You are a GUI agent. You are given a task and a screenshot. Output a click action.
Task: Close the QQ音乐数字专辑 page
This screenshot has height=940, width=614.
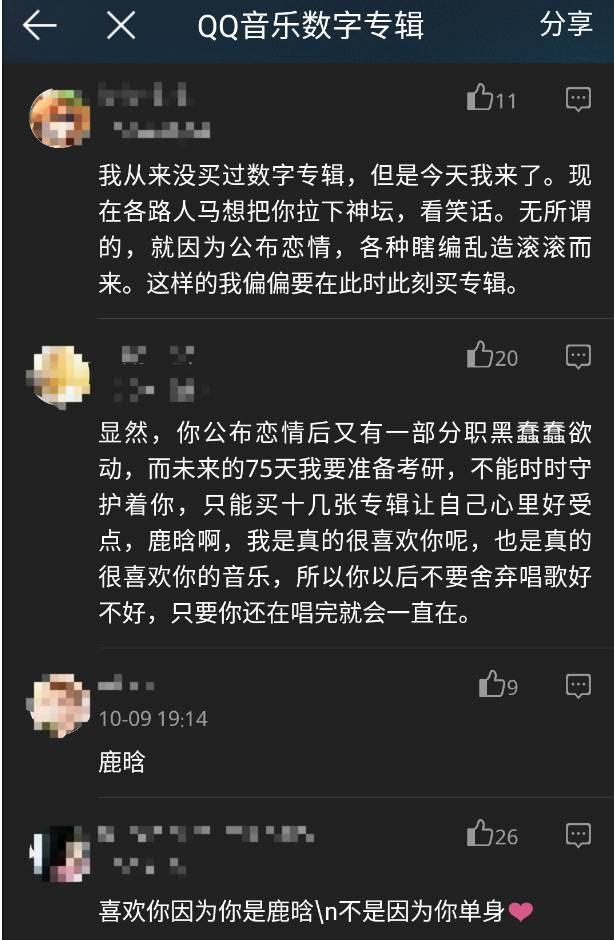tap(121, 27)
